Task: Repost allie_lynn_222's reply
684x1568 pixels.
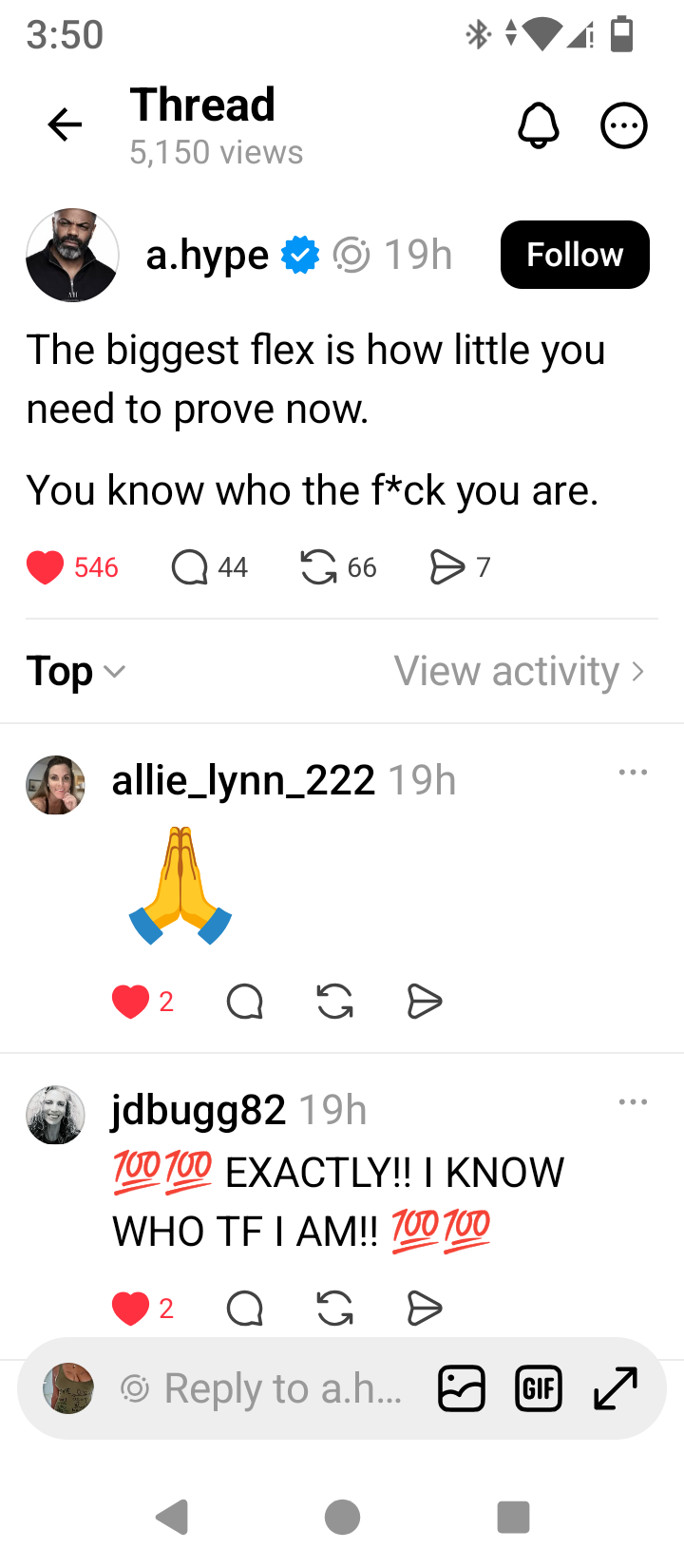Action: tap(335, 1002)
